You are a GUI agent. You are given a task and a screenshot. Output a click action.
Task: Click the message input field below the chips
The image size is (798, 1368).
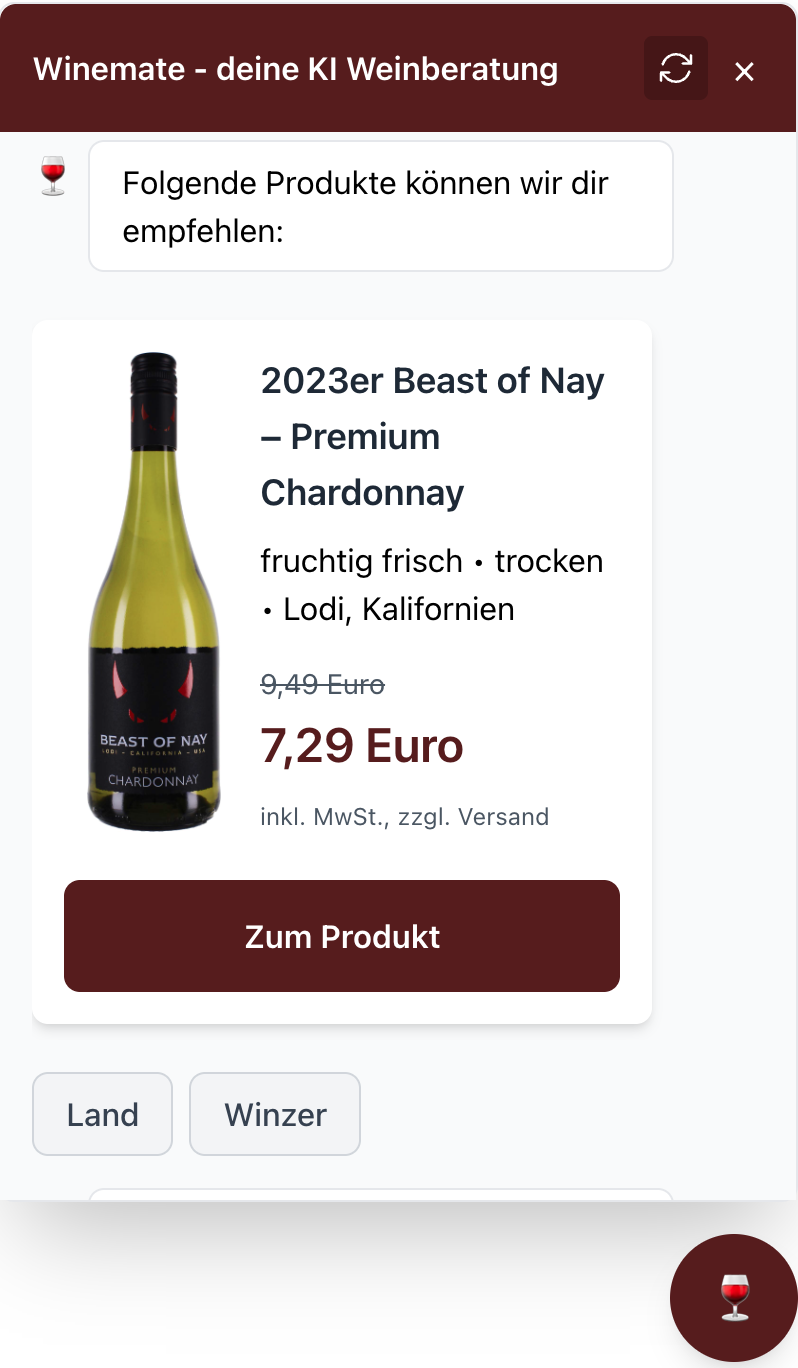380,1205
